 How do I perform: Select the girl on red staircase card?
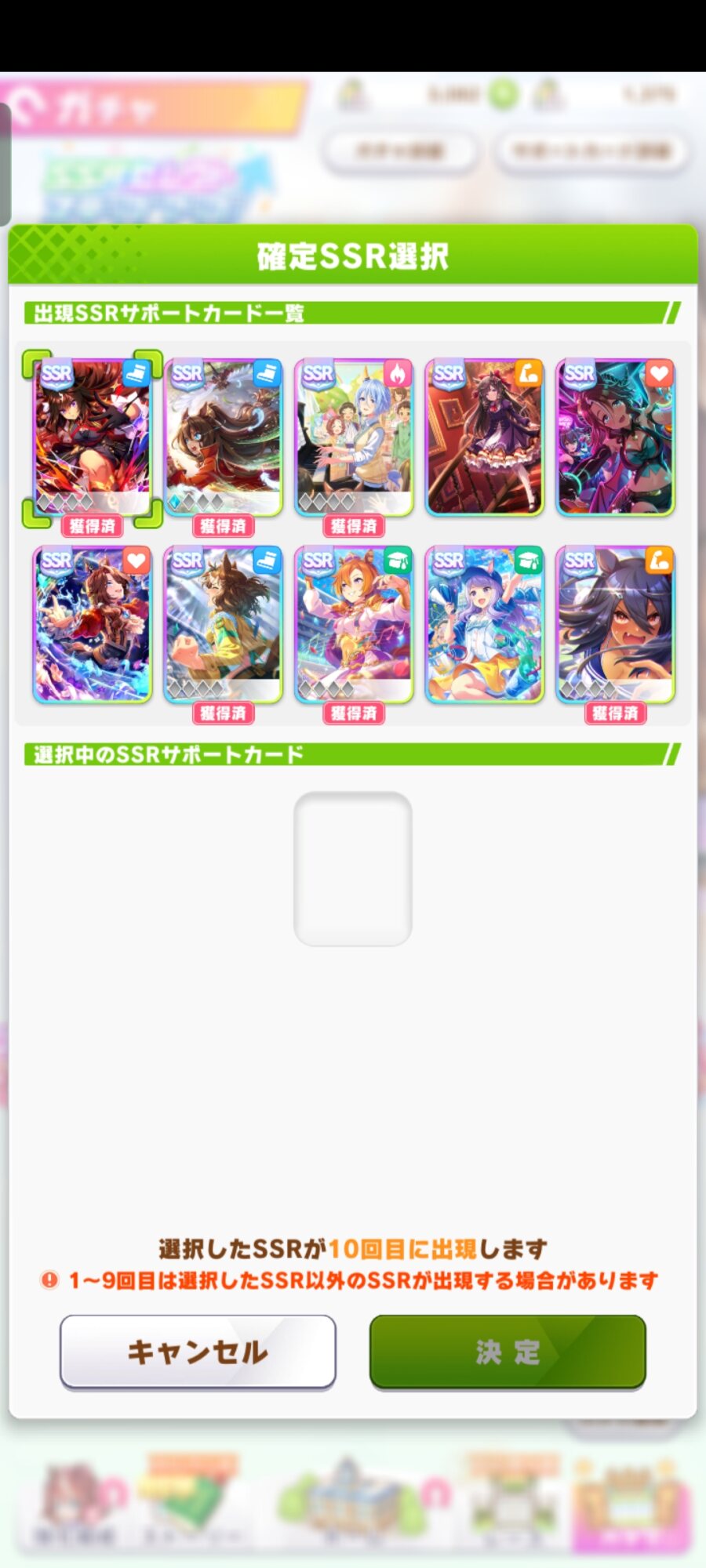tap(485, 437)
